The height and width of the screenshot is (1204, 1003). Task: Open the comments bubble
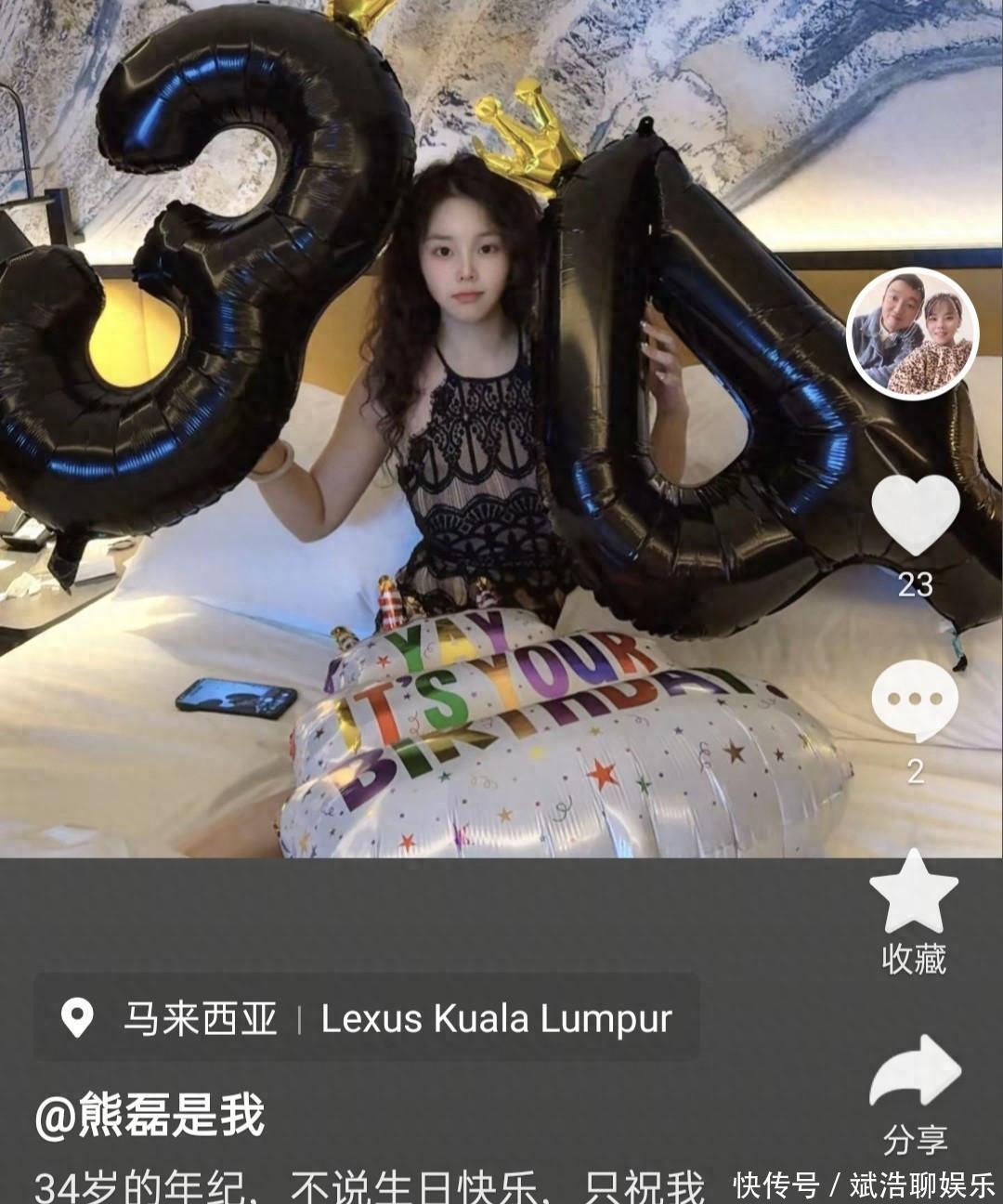pyautogui.click(x=915, y=700)
